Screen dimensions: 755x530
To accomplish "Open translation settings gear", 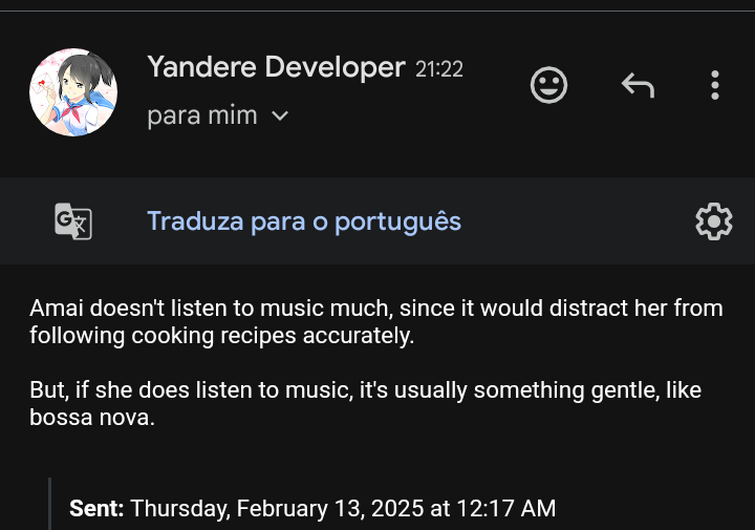I will (x=713, y=221).
